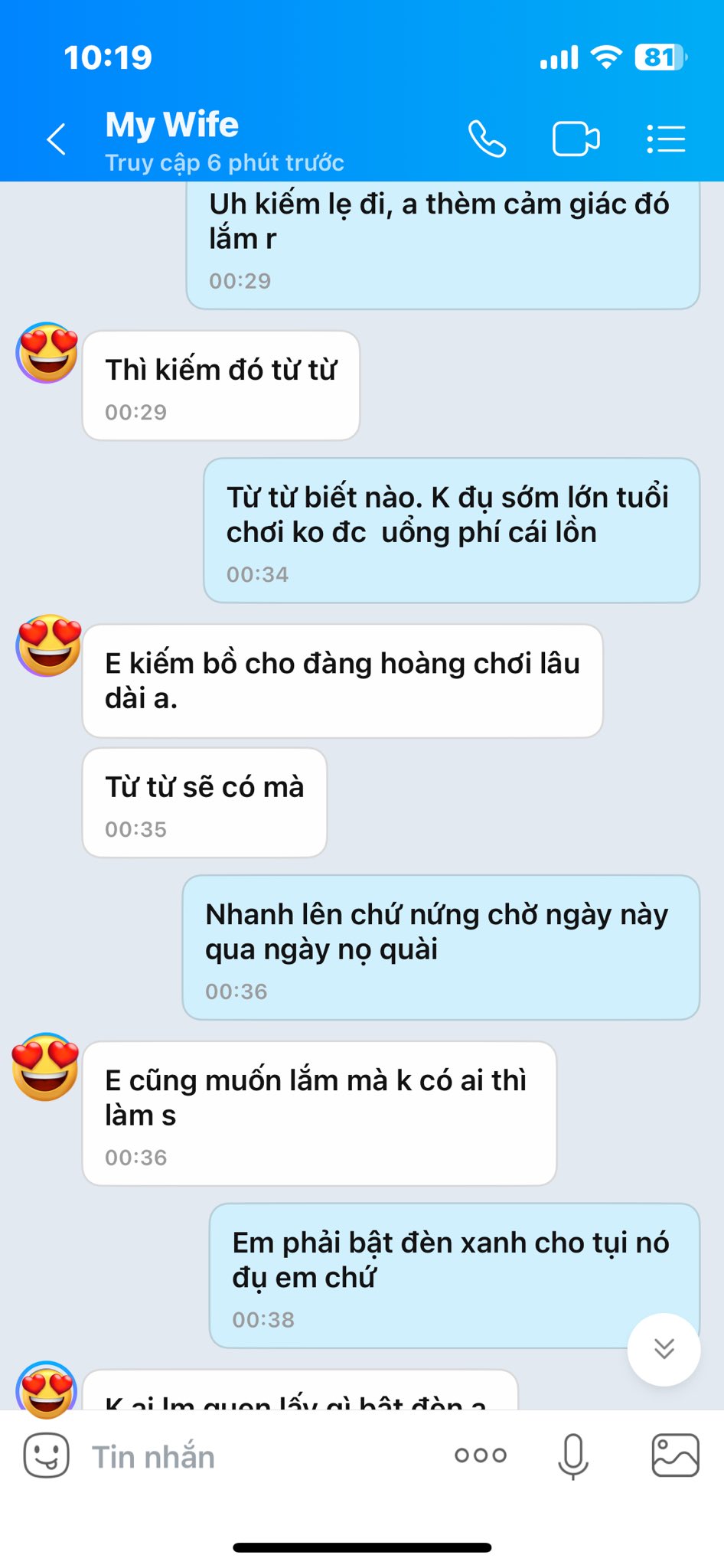Start a video call with My Wife

tap(576, 139)
